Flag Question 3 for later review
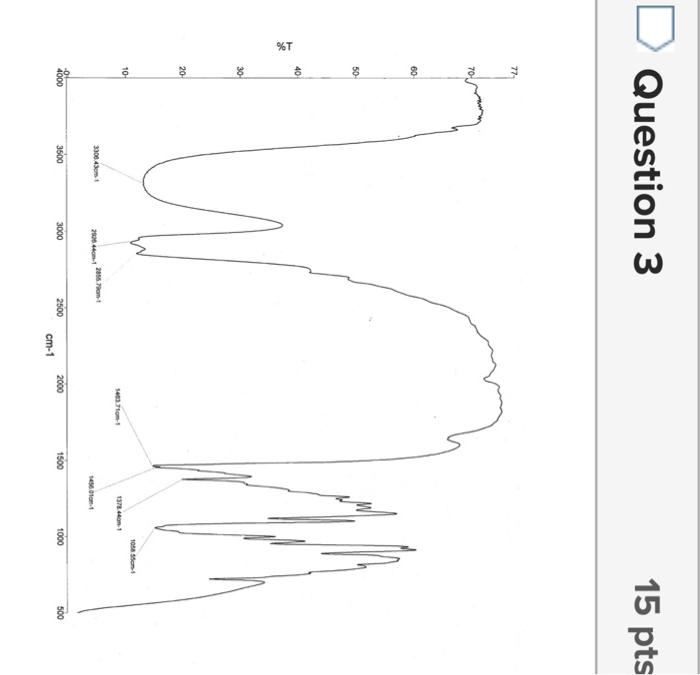 [654, 30]
